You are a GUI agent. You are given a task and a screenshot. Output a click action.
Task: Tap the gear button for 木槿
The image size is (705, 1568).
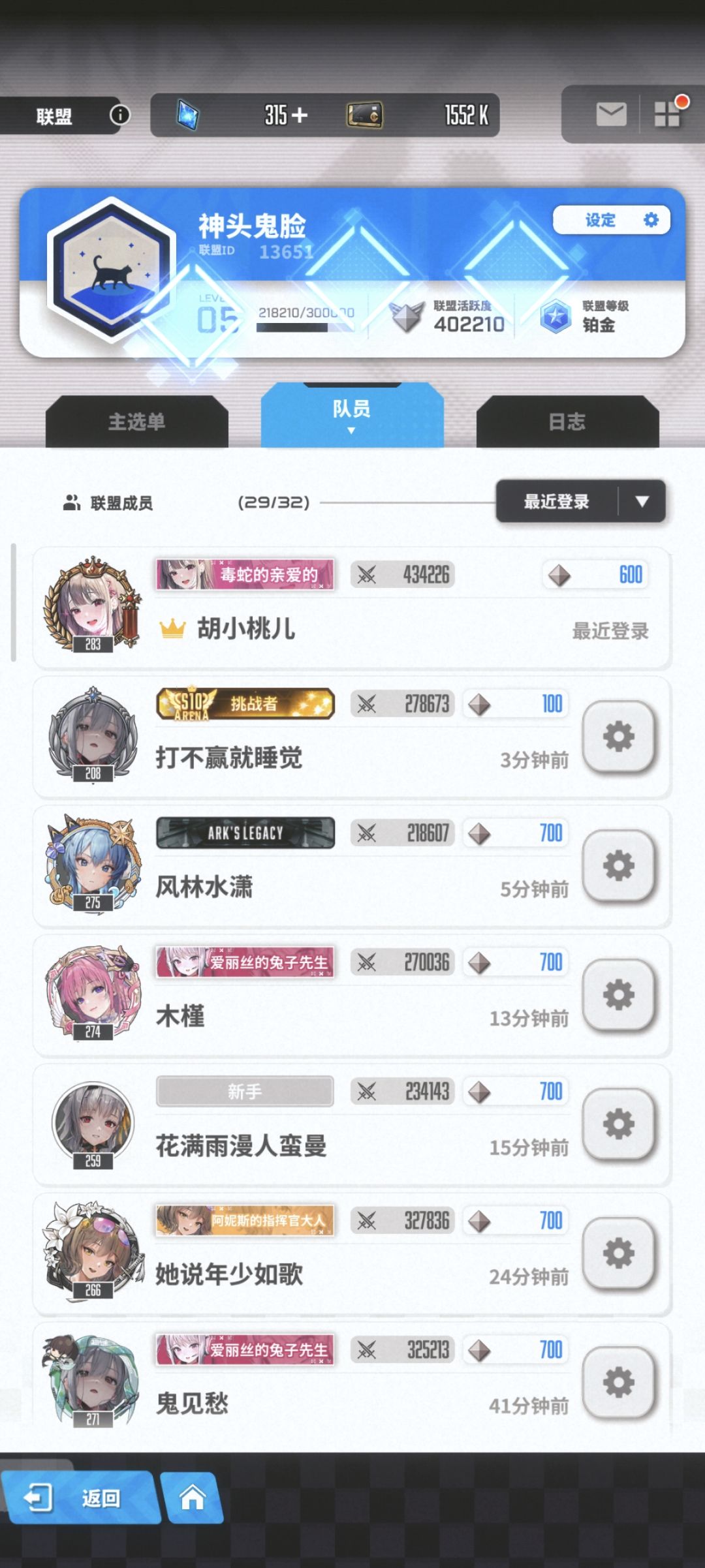tap(618, 996)
